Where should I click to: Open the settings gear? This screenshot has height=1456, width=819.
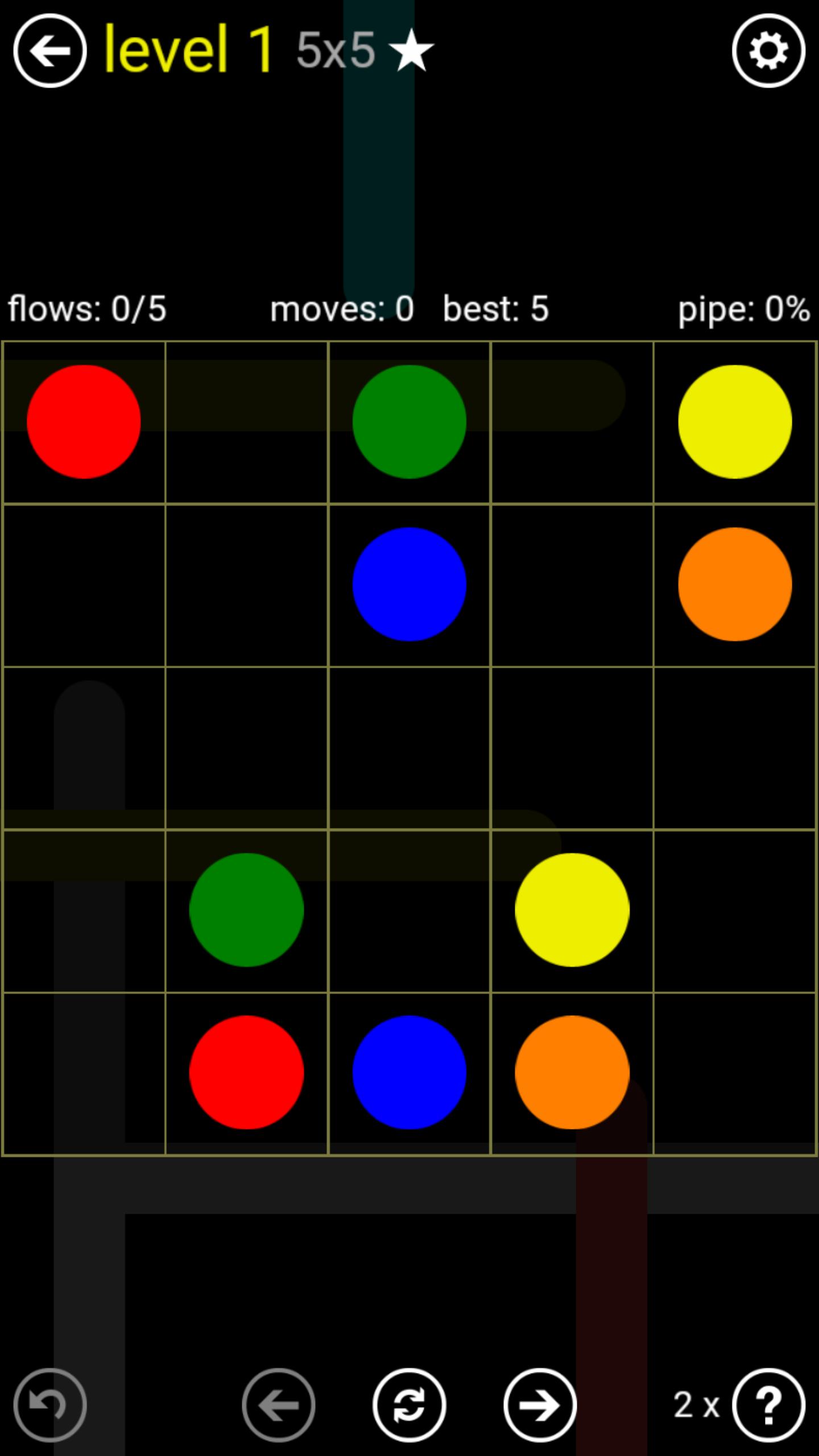tap(768, 51)
